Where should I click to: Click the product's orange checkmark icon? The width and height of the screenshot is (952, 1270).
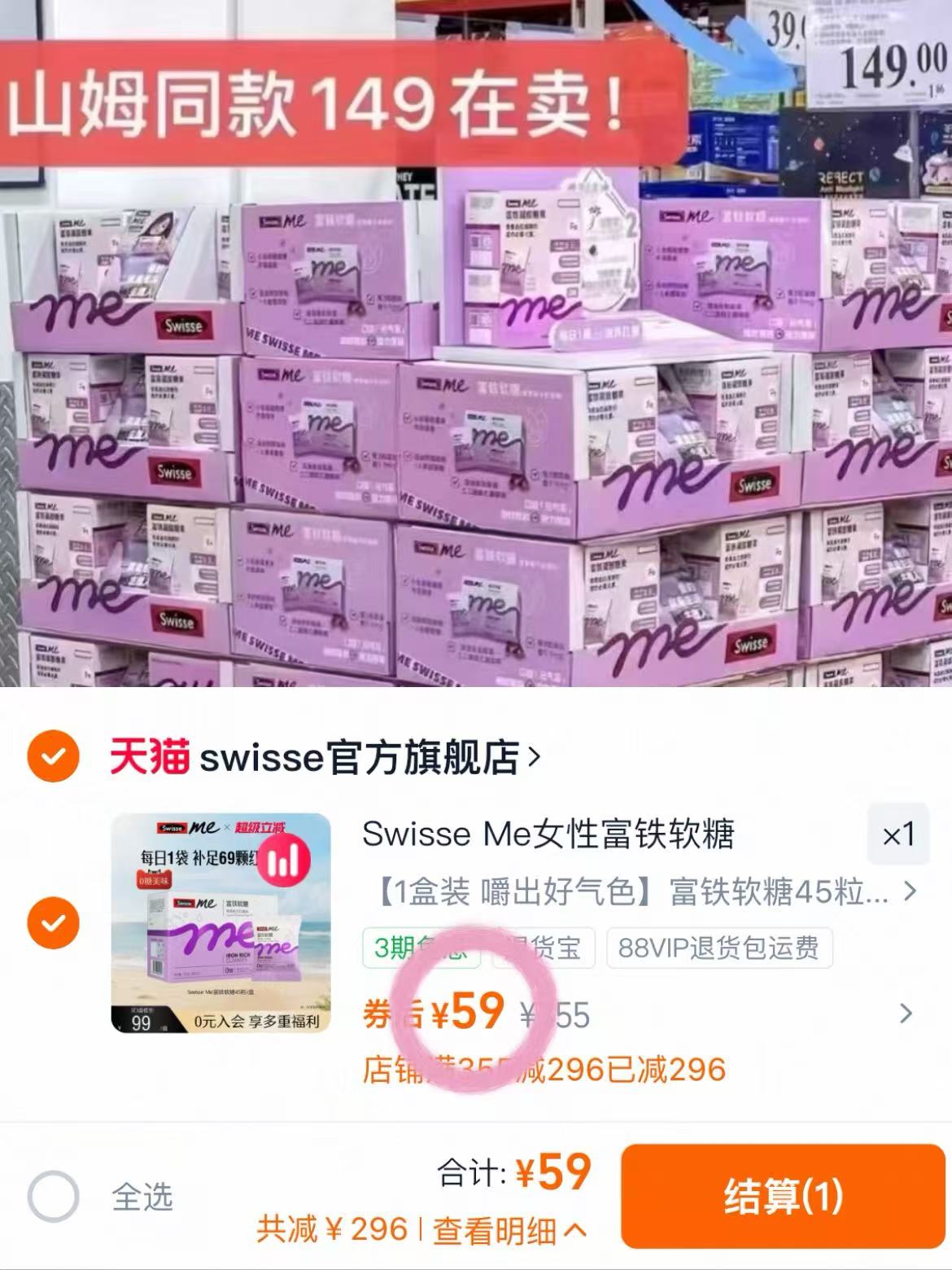click(53, 924)
